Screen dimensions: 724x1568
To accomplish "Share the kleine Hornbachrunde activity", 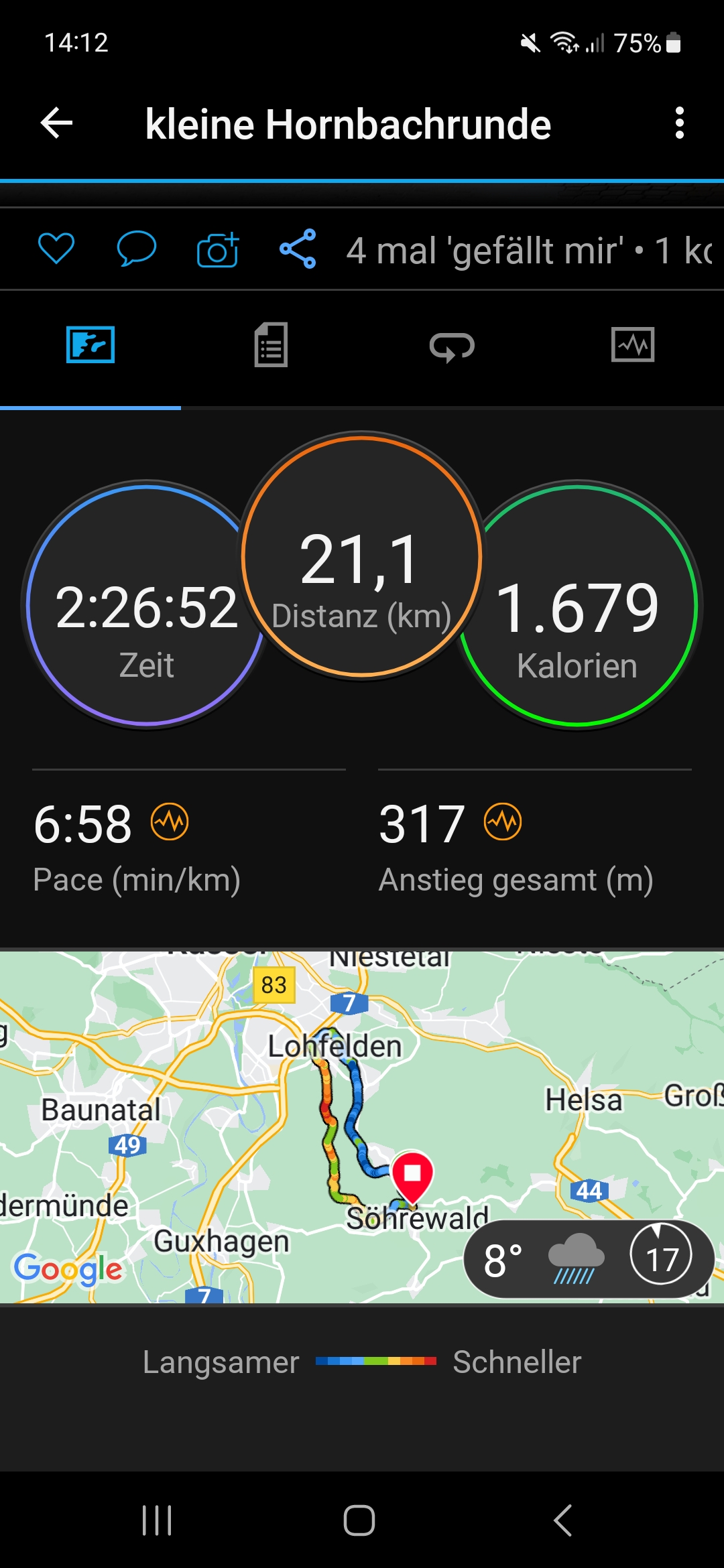I will coord(298,249).
